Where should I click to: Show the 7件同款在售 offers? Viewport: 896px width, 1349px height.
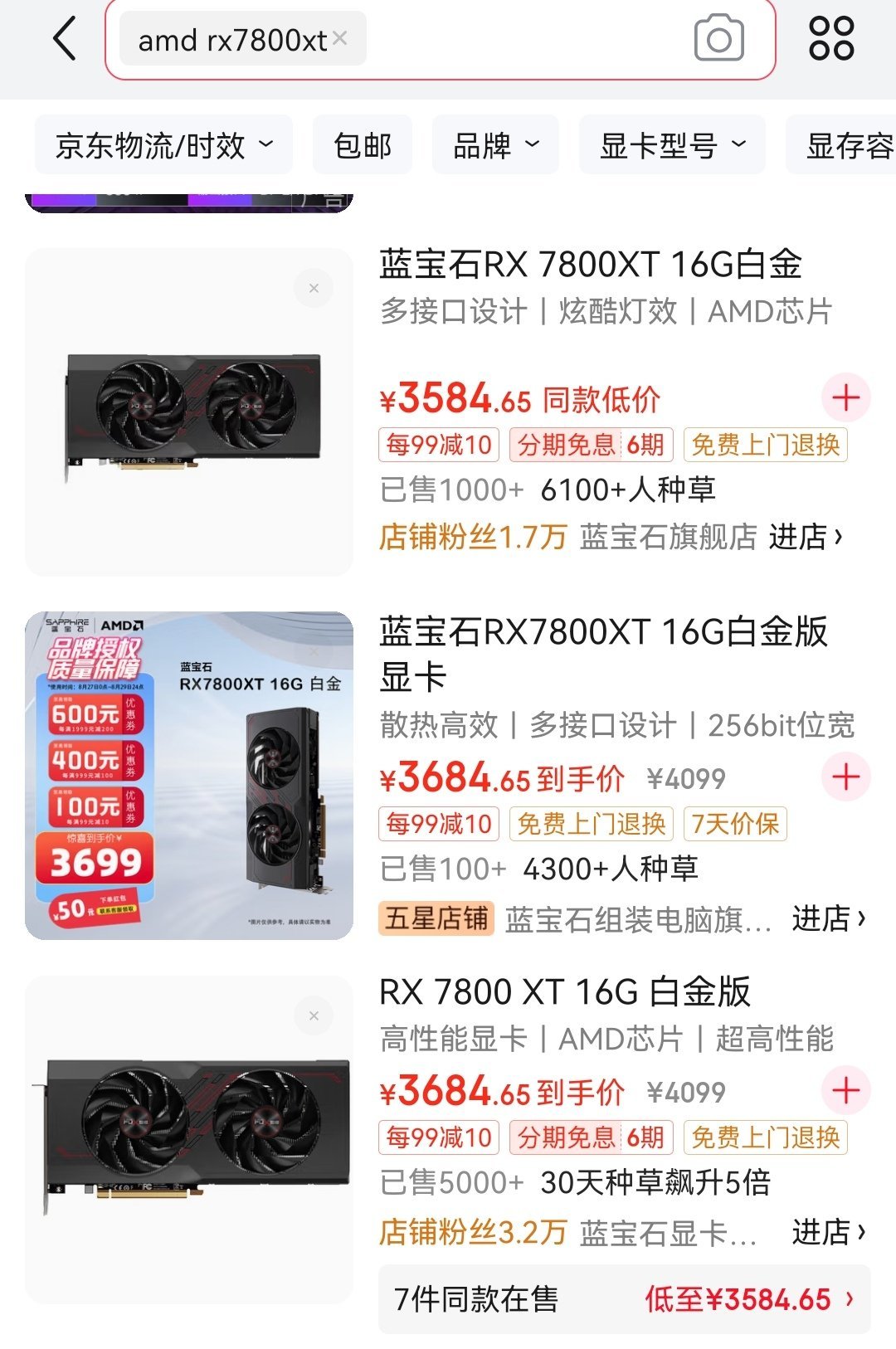(624, 1299)
